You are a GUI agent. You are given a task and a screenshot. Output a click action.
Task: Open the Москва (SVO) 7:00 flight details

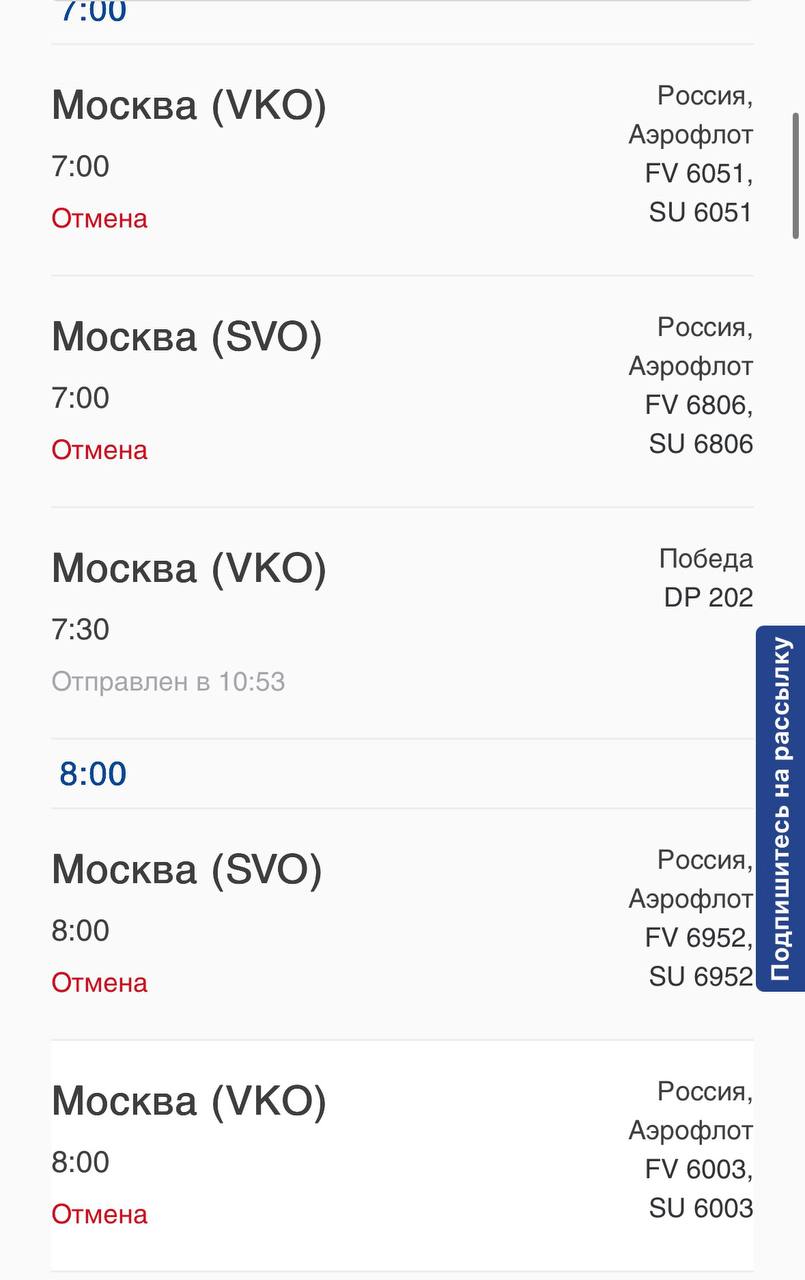(187, 337)
